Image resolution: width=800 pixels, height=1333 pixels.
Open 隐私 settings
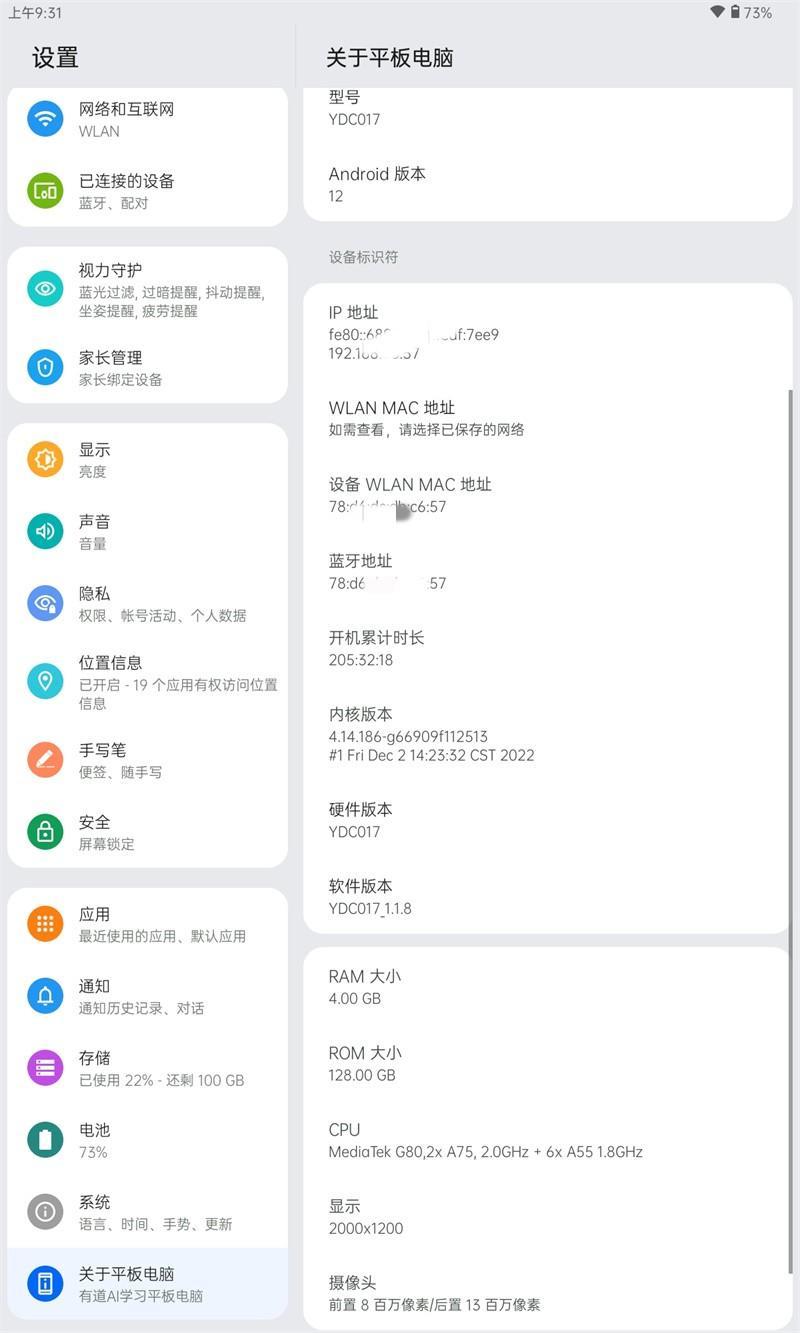(x=147, y=604)
